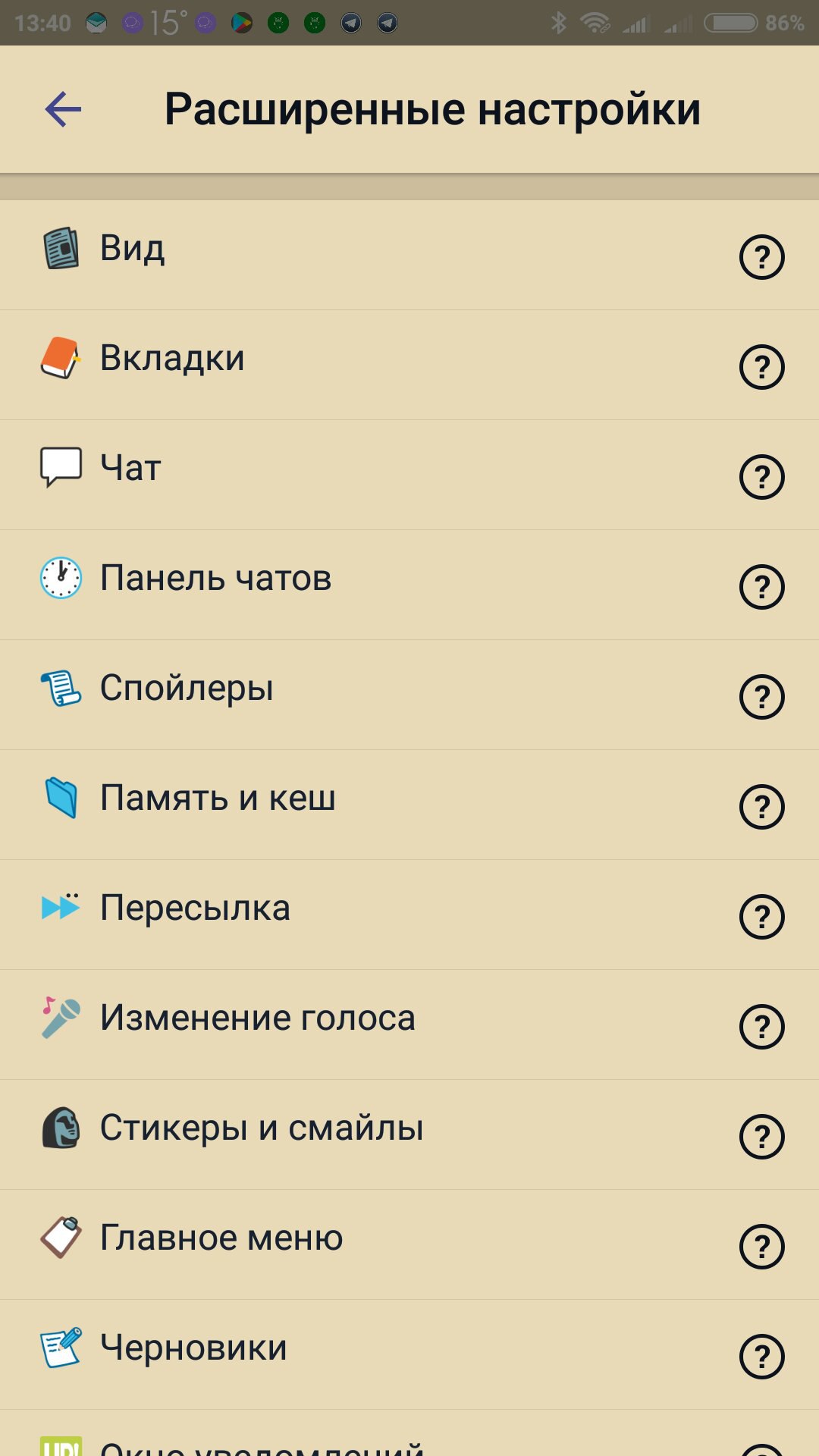Open Главное меню settings
819x1456 pixels.
[x=409, y=1244]
